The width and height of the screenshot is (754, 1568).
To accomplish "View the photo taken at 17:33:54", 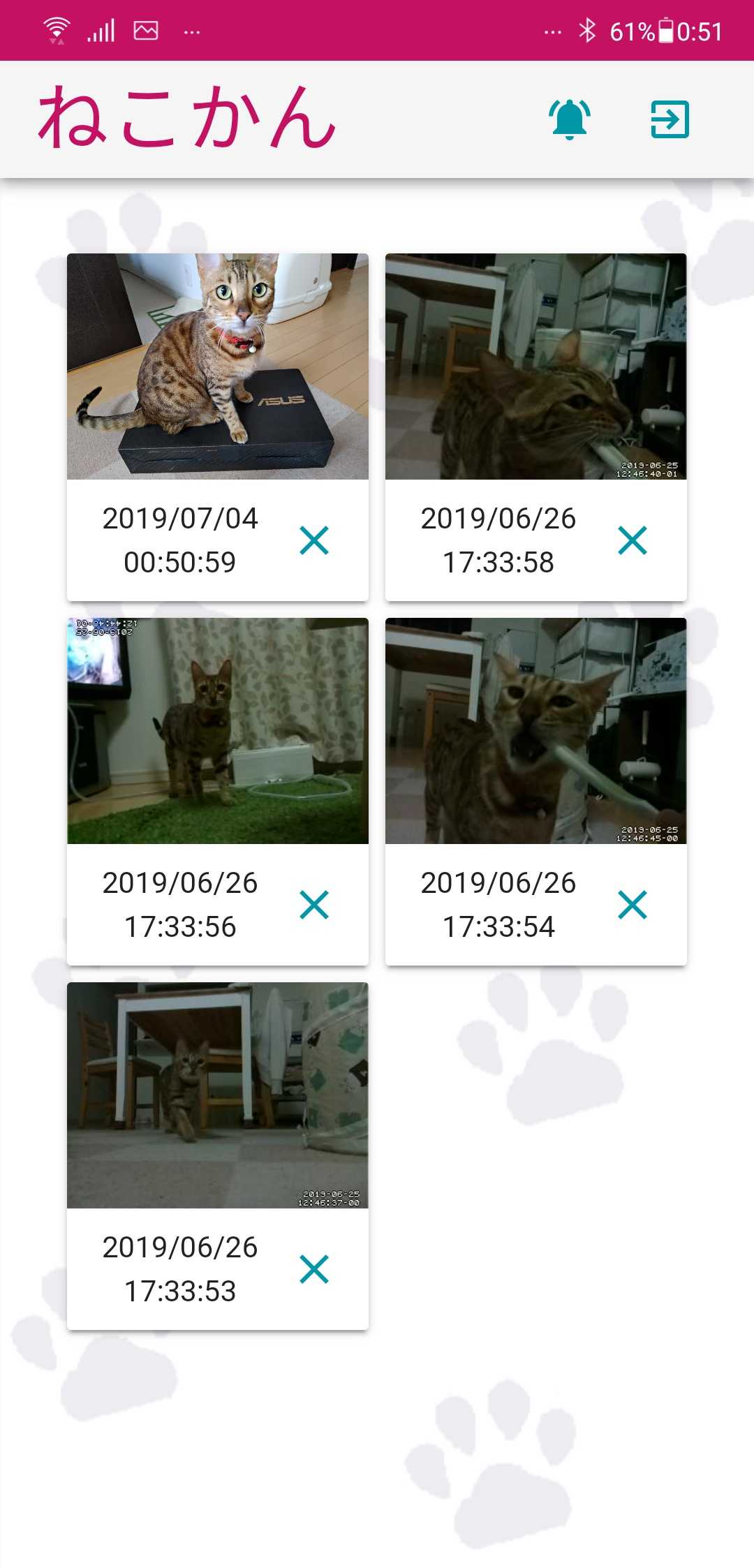I will coord(535,731).
